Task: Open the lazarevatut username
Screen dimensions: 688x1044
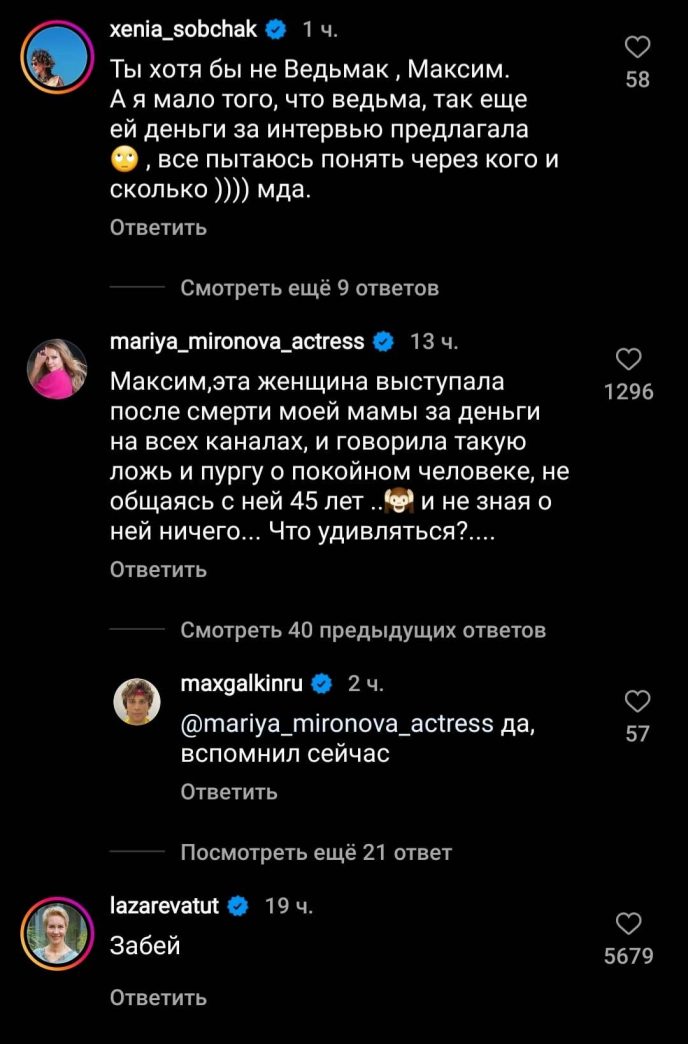Action: click(164, 906)
